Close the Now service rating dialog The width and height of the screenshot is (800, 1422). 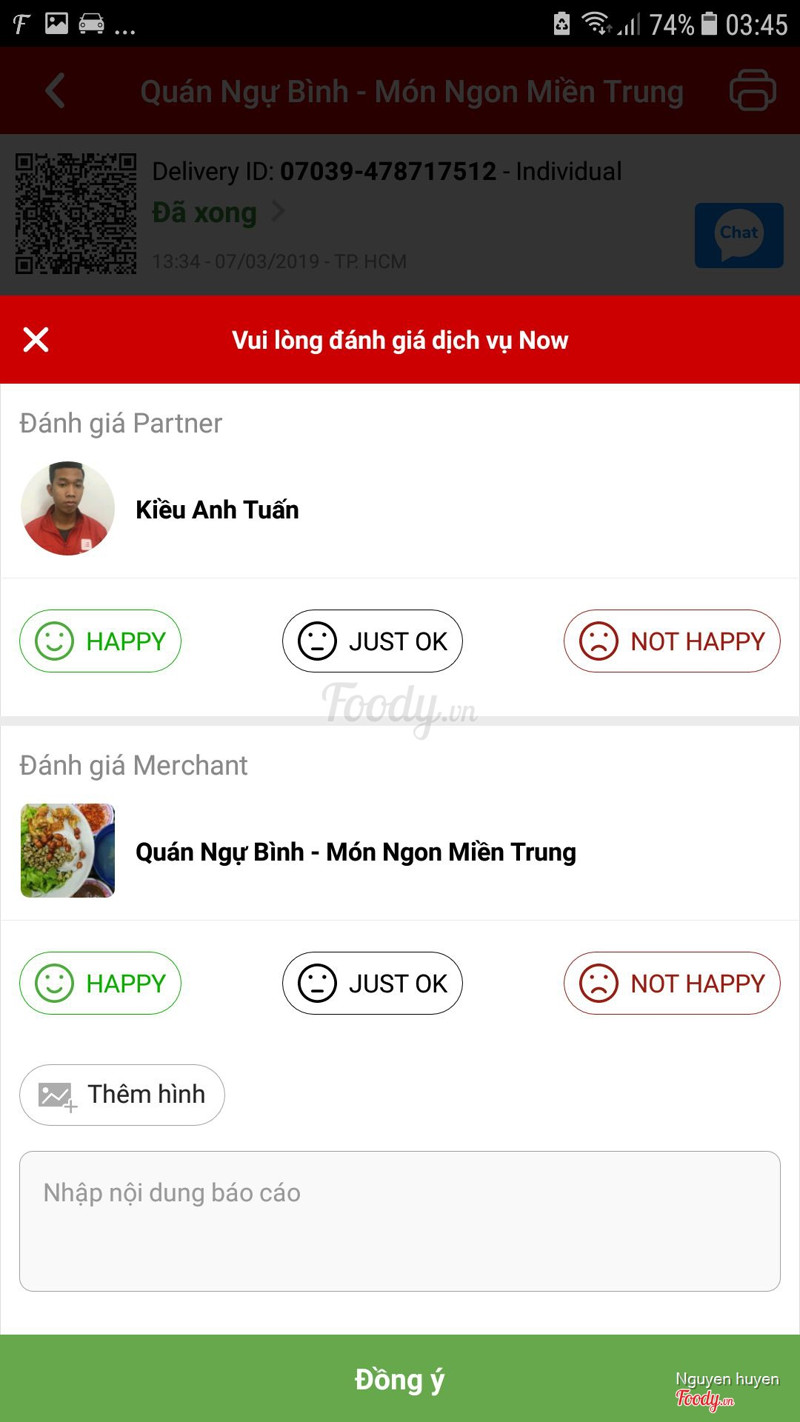[x=36, y=340]
